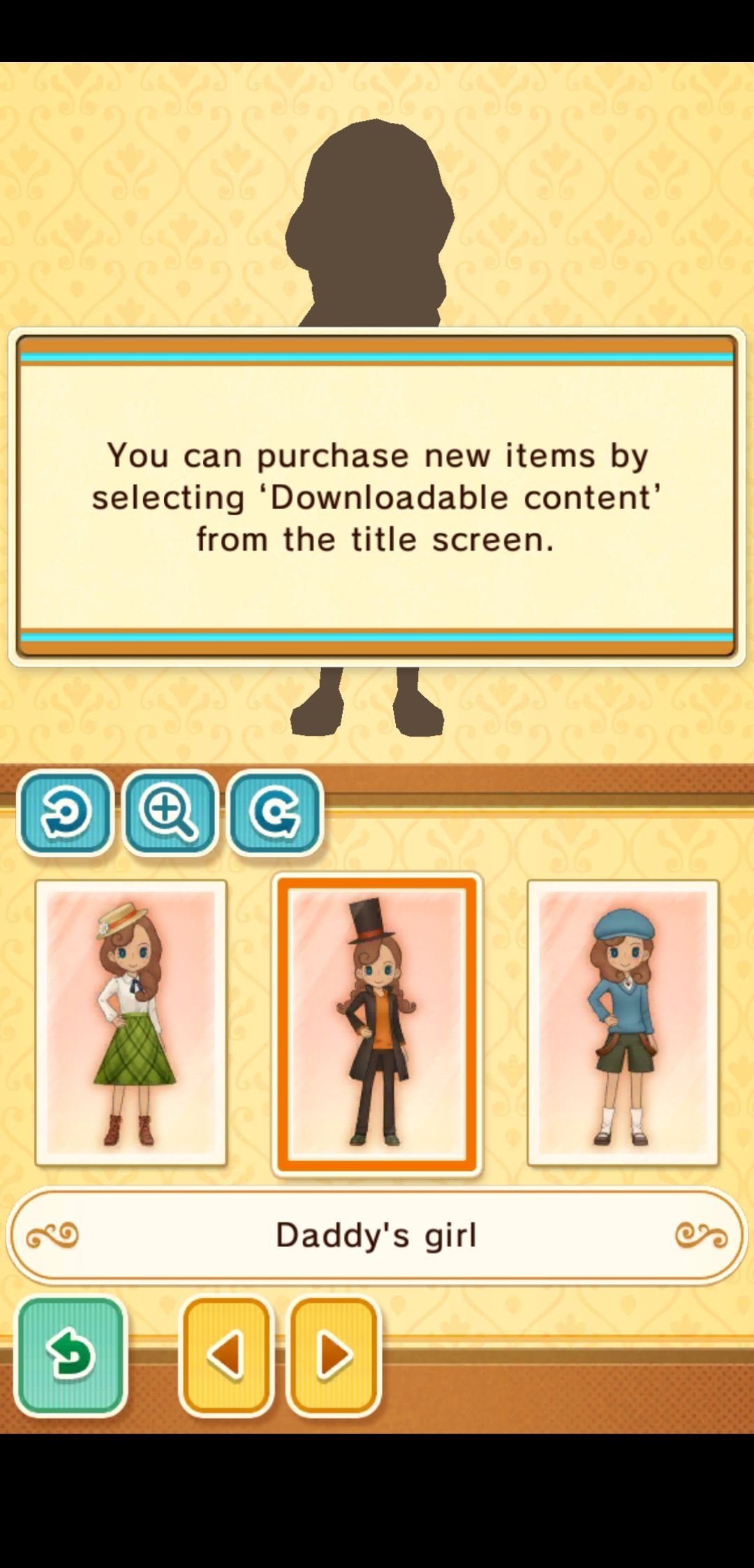754x1568 pixels.
Task: Select the blue cap and sweater outfit
Action: pyautogui.click(x=623, y=1023)
